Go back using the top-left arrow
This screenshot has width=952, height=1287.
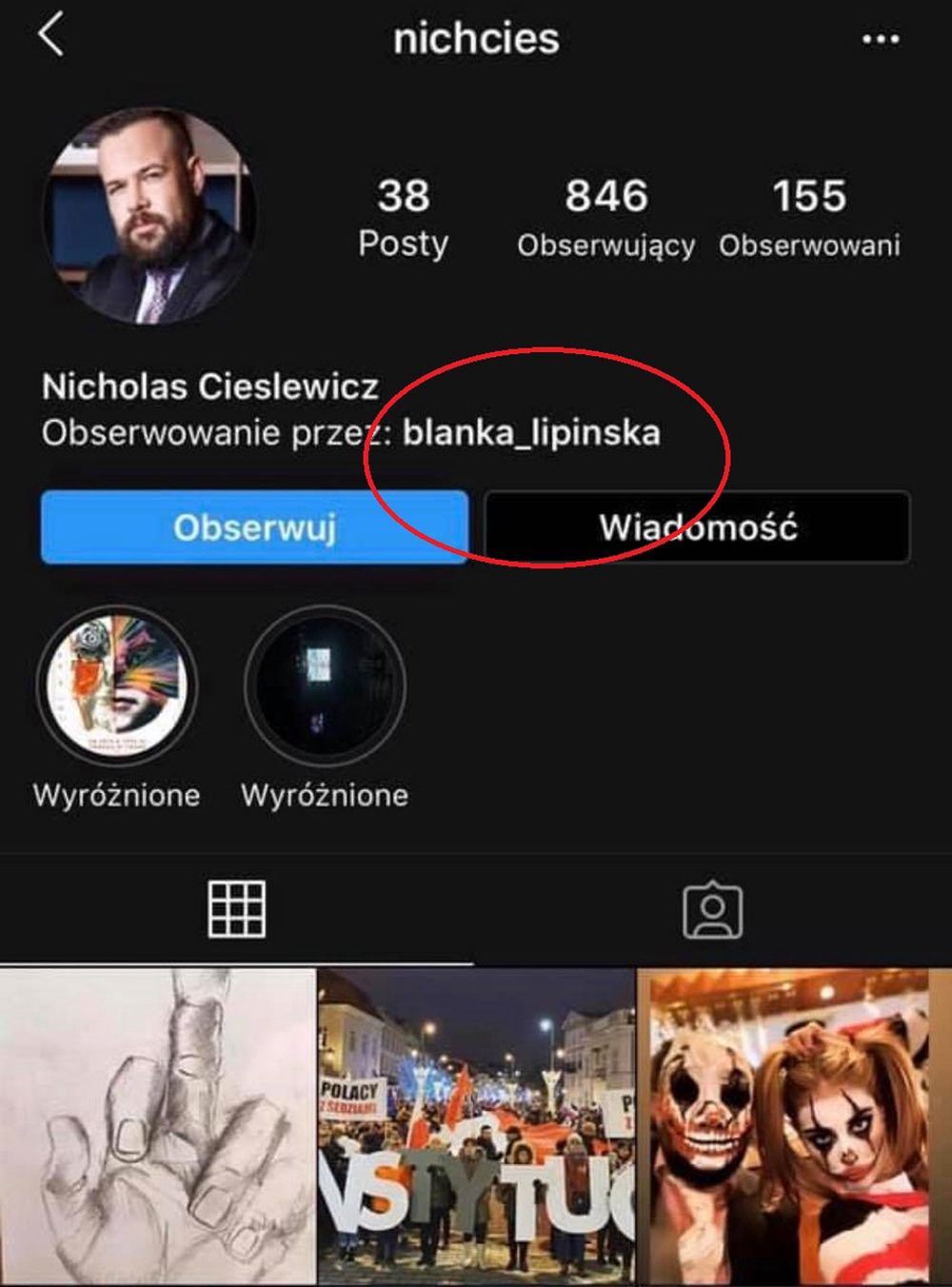[x=51, y=35]
